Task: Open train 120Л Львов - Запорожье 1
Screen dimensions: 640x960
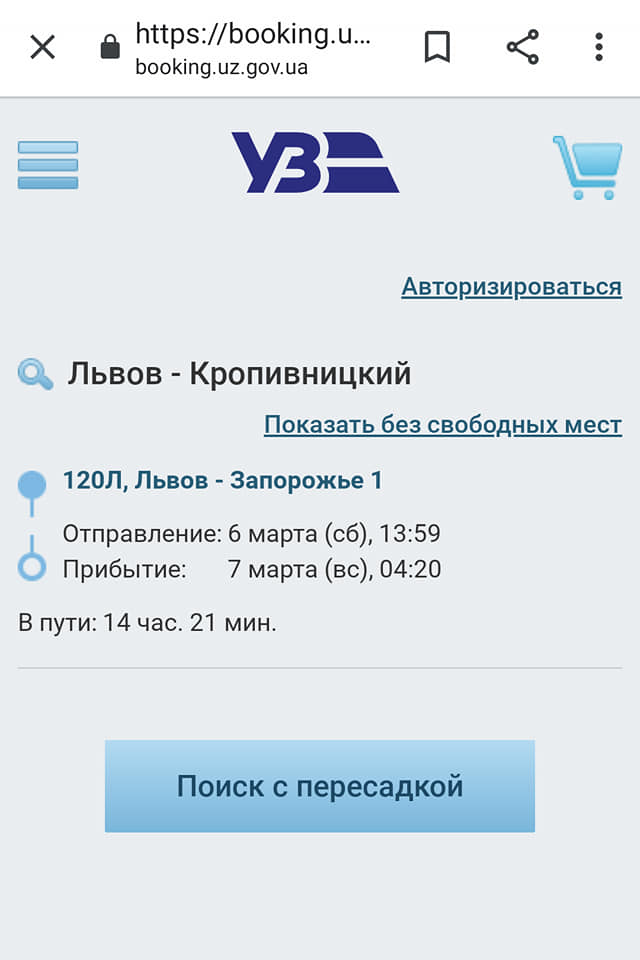Action: point(222,481)
